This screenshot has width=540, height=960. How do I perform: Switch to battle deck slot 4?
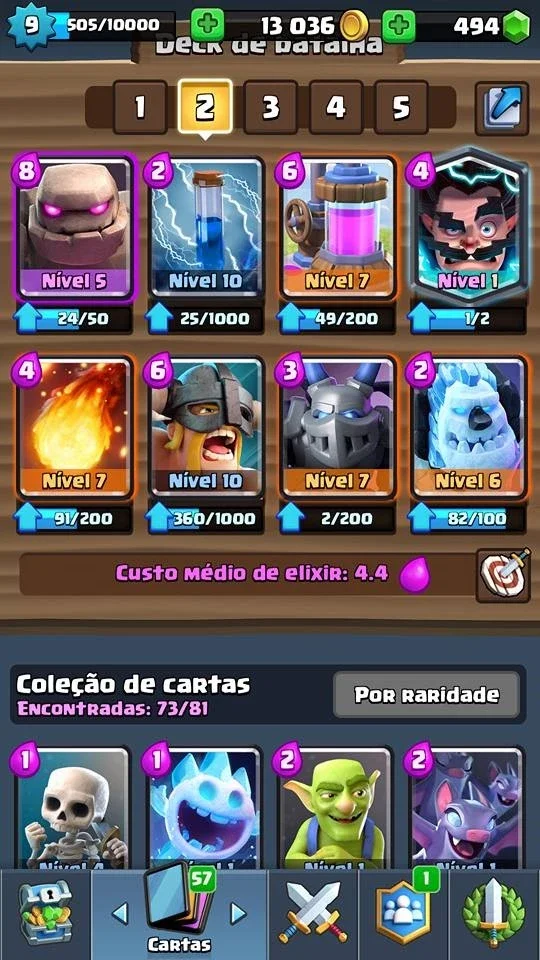pyautogui.click(x=336, y=107)
